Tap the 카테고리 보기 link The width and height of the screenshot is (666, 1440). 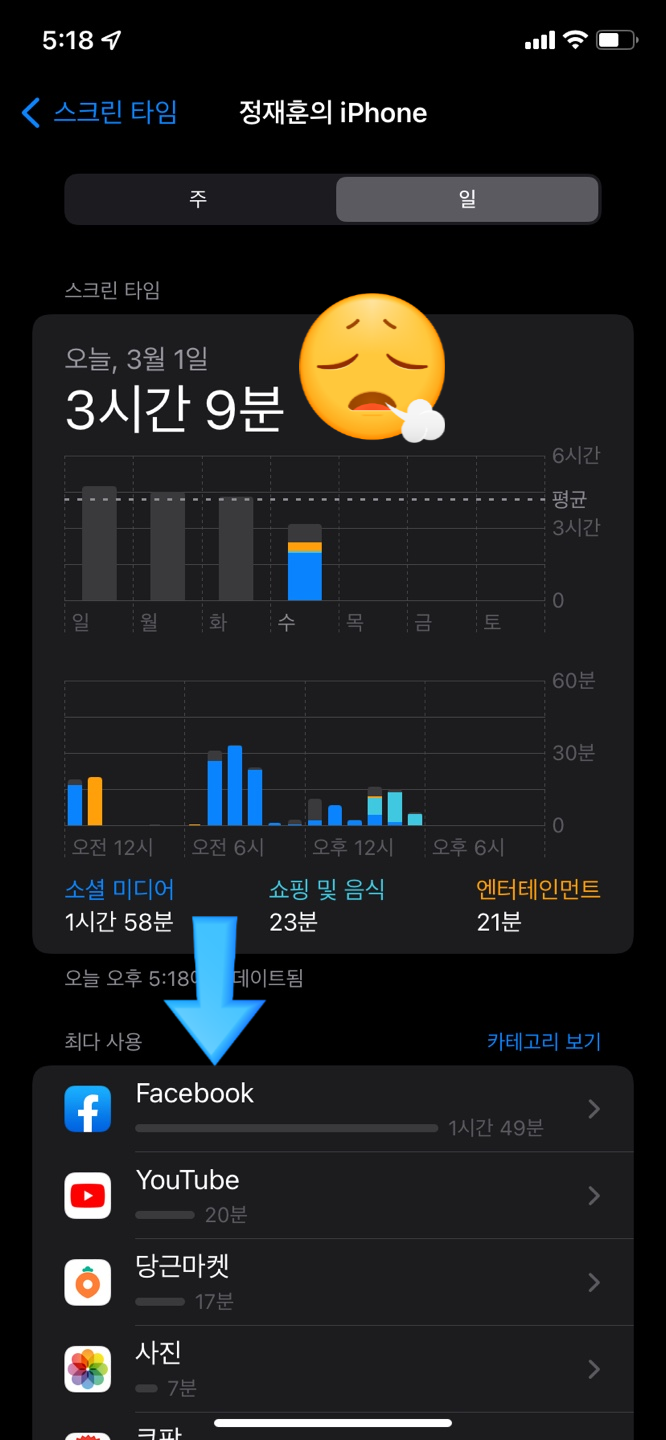click(x=543, y=1041)
